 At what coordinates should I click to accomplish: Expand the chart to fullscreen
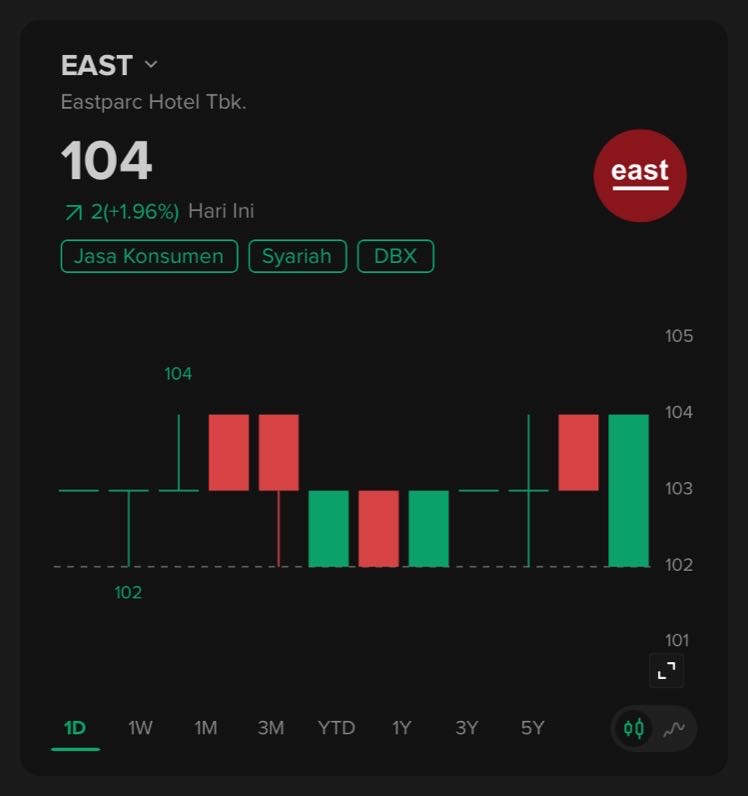coord(666,670)
